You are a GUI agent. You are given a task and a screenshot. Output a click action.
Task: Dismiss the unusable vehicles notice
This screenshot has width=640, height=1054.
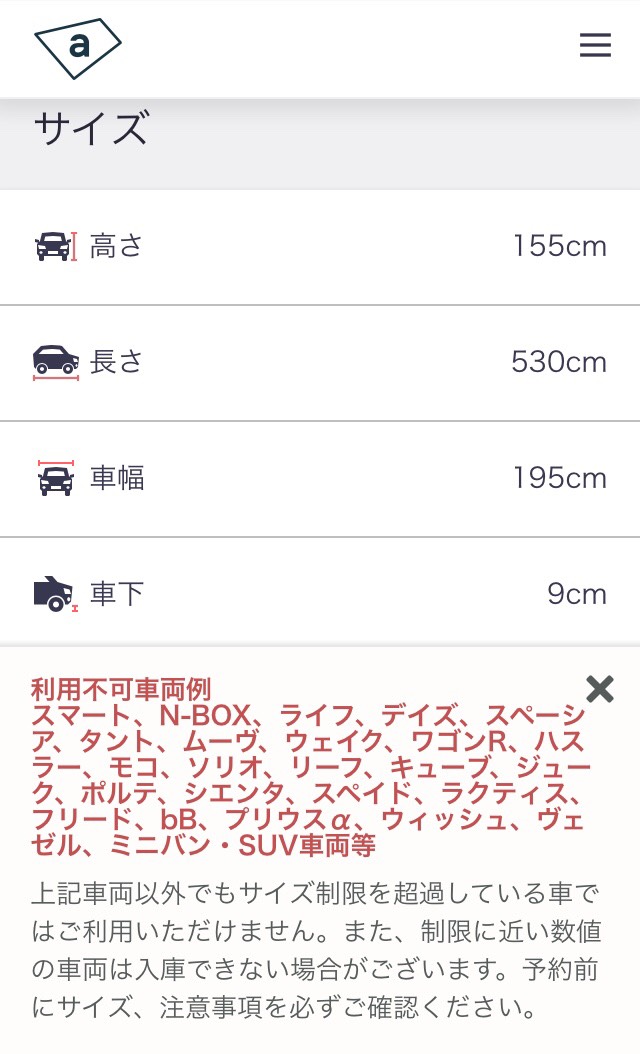tap(600, 689)
